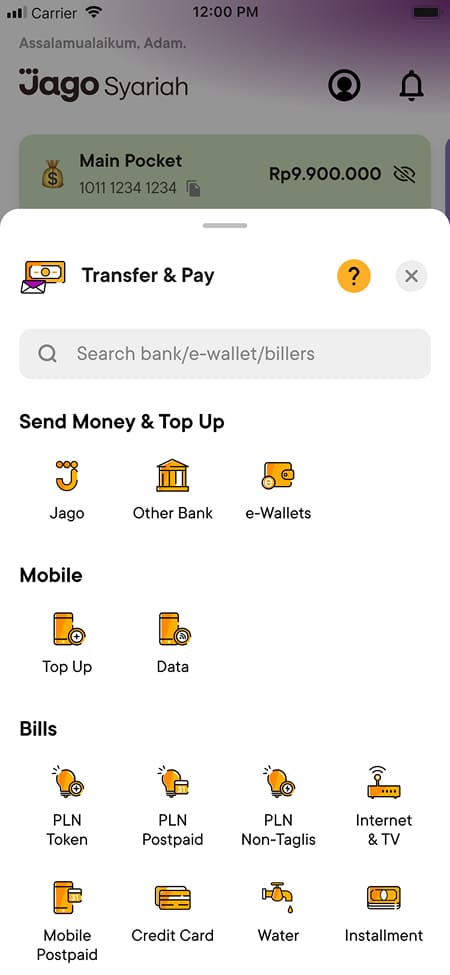450x975 pixels.
Task: Pay for PLN Token
Action: click(67, 806)
